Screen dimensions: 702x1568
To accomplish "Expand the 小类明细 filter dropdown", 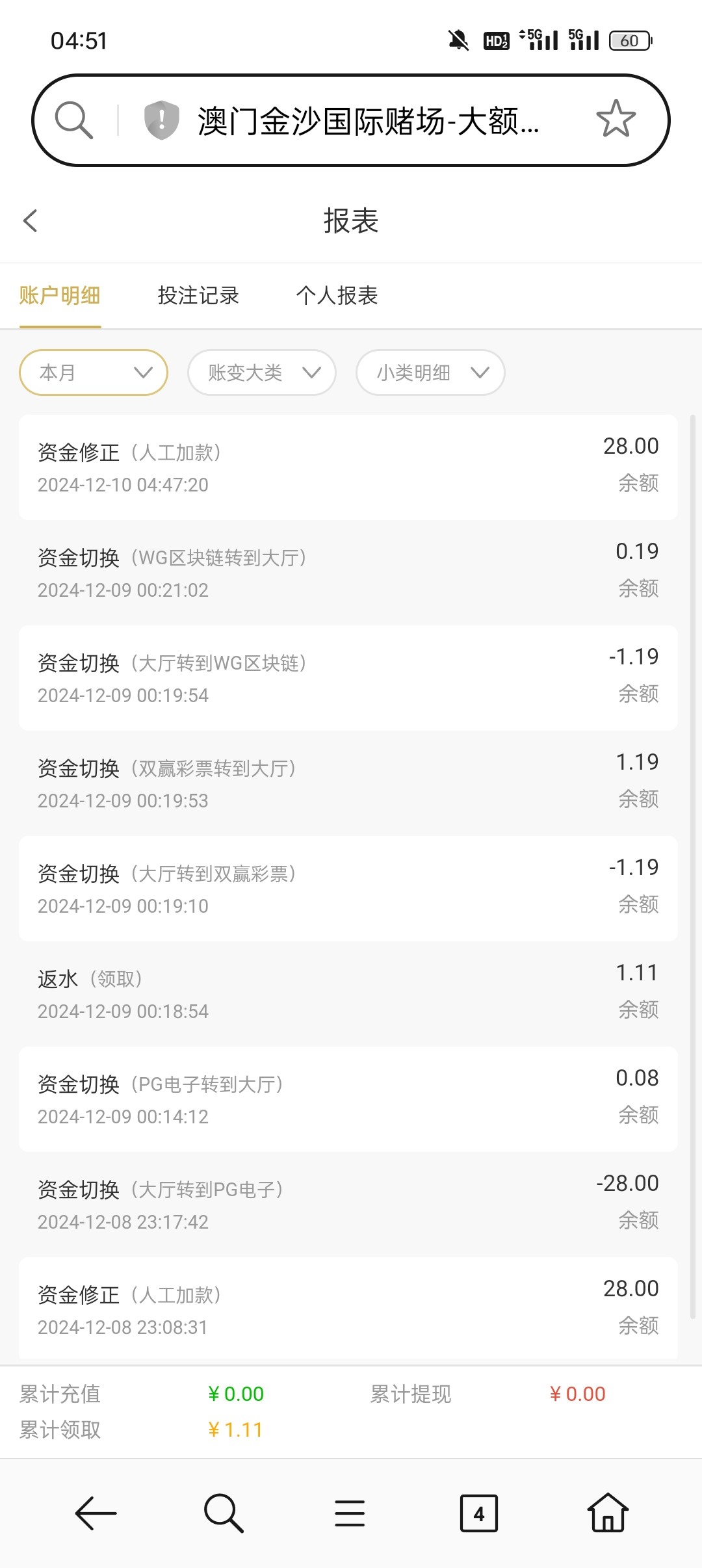I will pyautogui.click(x=430, y=372).
